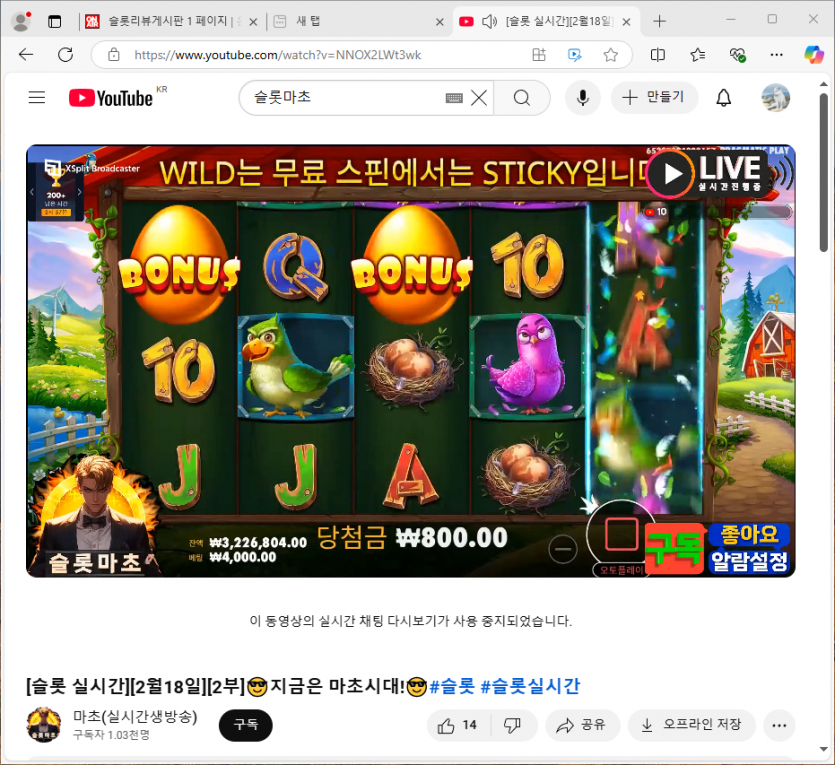Open the 마초(실시간생방송) channel page
Viewport: 835px width, 765px height.
tap(135, 716)
